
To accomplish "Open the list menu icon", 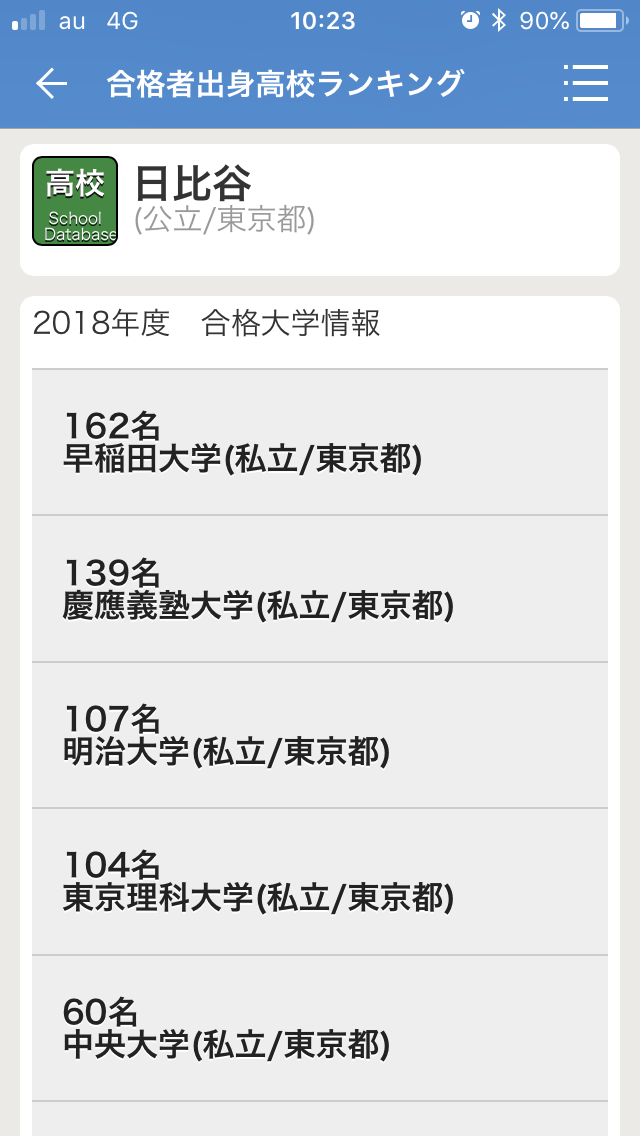I will coord(586,84).
